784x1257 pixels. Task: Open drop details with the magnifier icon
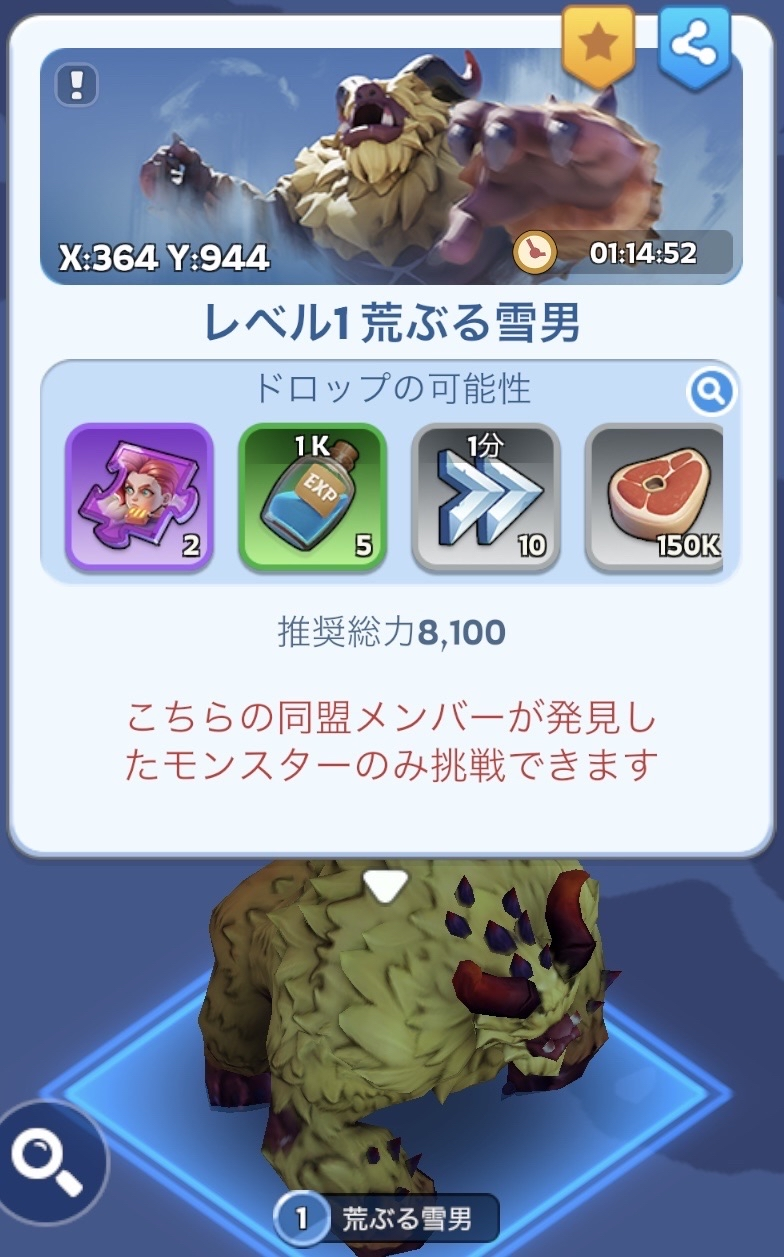pos(711,393)
